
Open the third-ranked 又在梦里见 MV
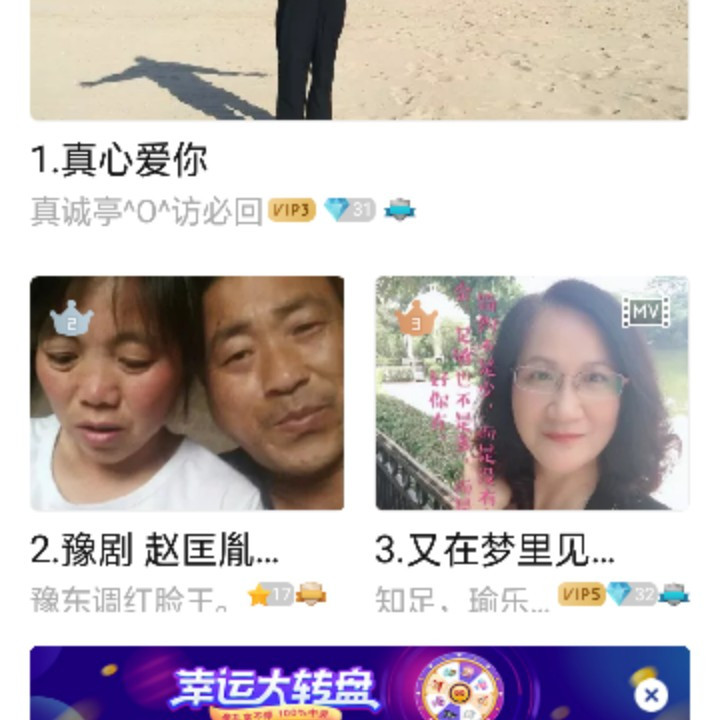click(532, 393)
